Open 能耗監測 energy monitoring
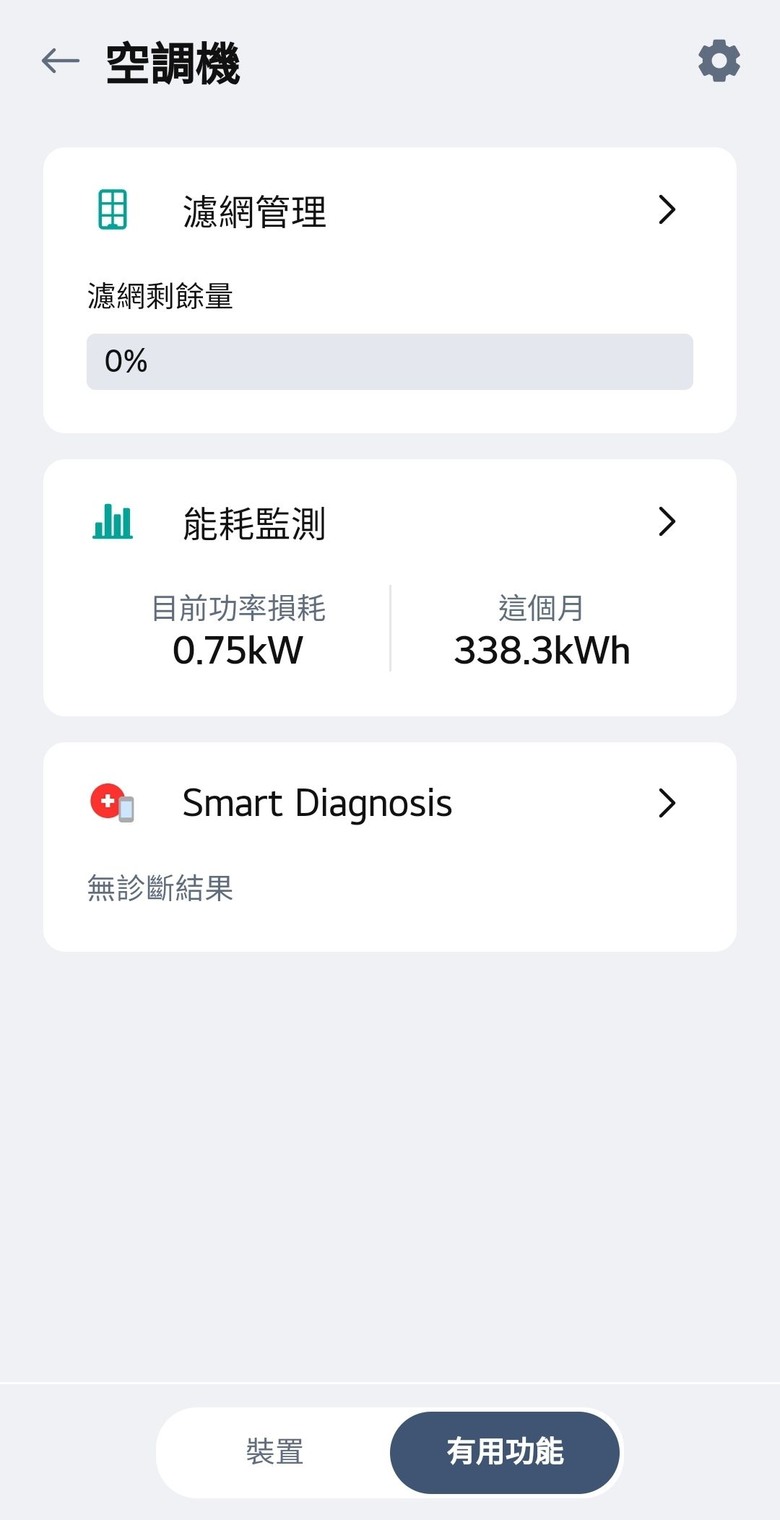The width and height of the screenshot is (780, 1520). pyautogui.click(x=390, y=522)
